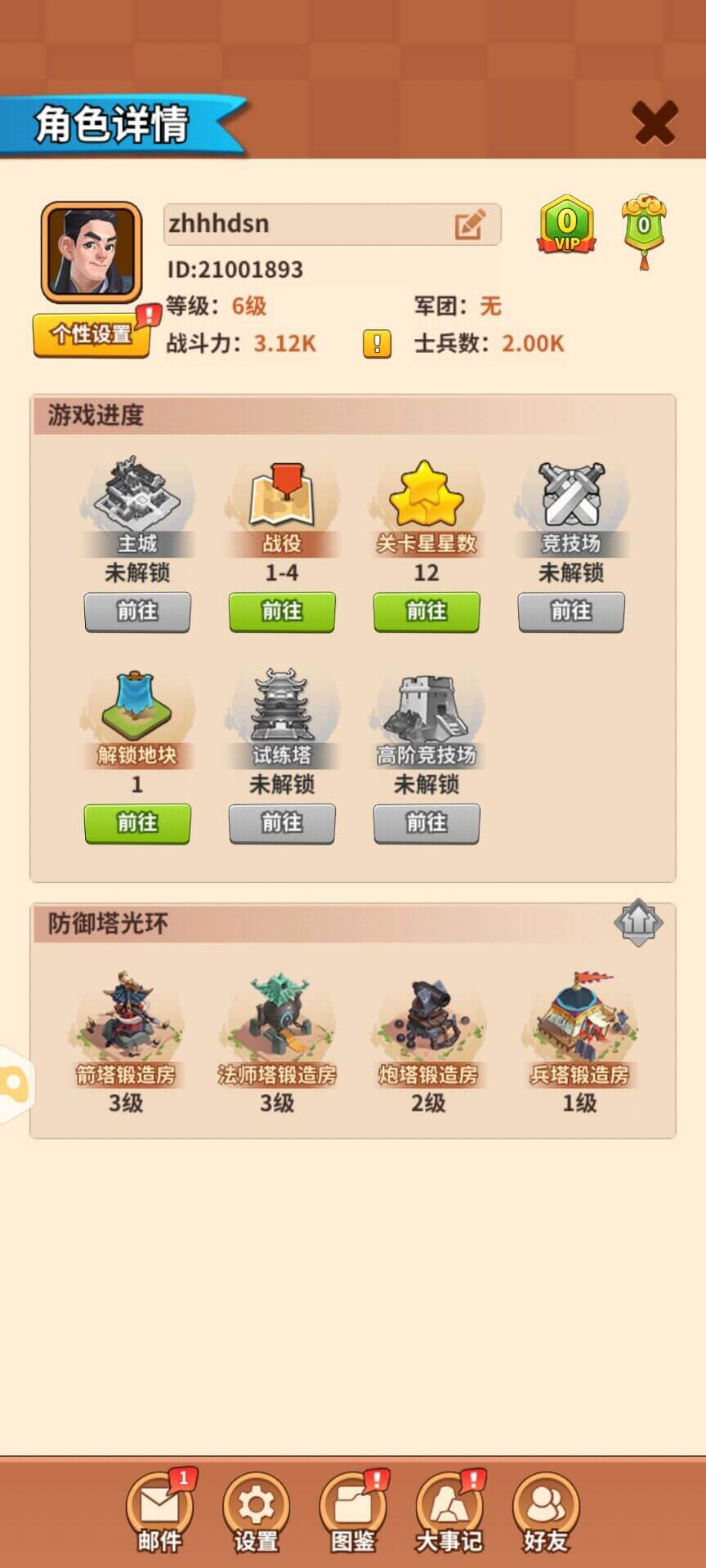Screen dimensions: 706x1568
Task: Go to 关卡星星数 via 前往
Action: pyautogui.click(x=427, y=612)
